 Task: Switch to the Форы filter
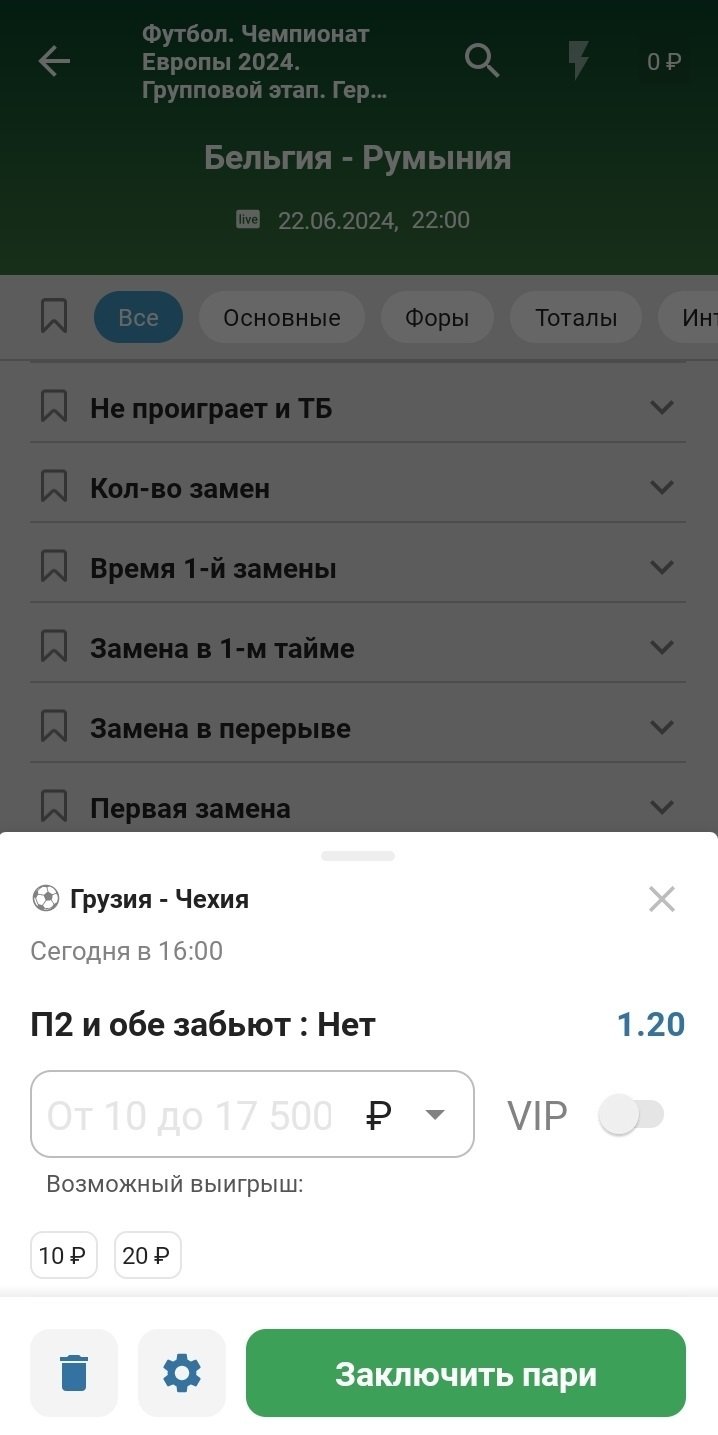[437, 318]
